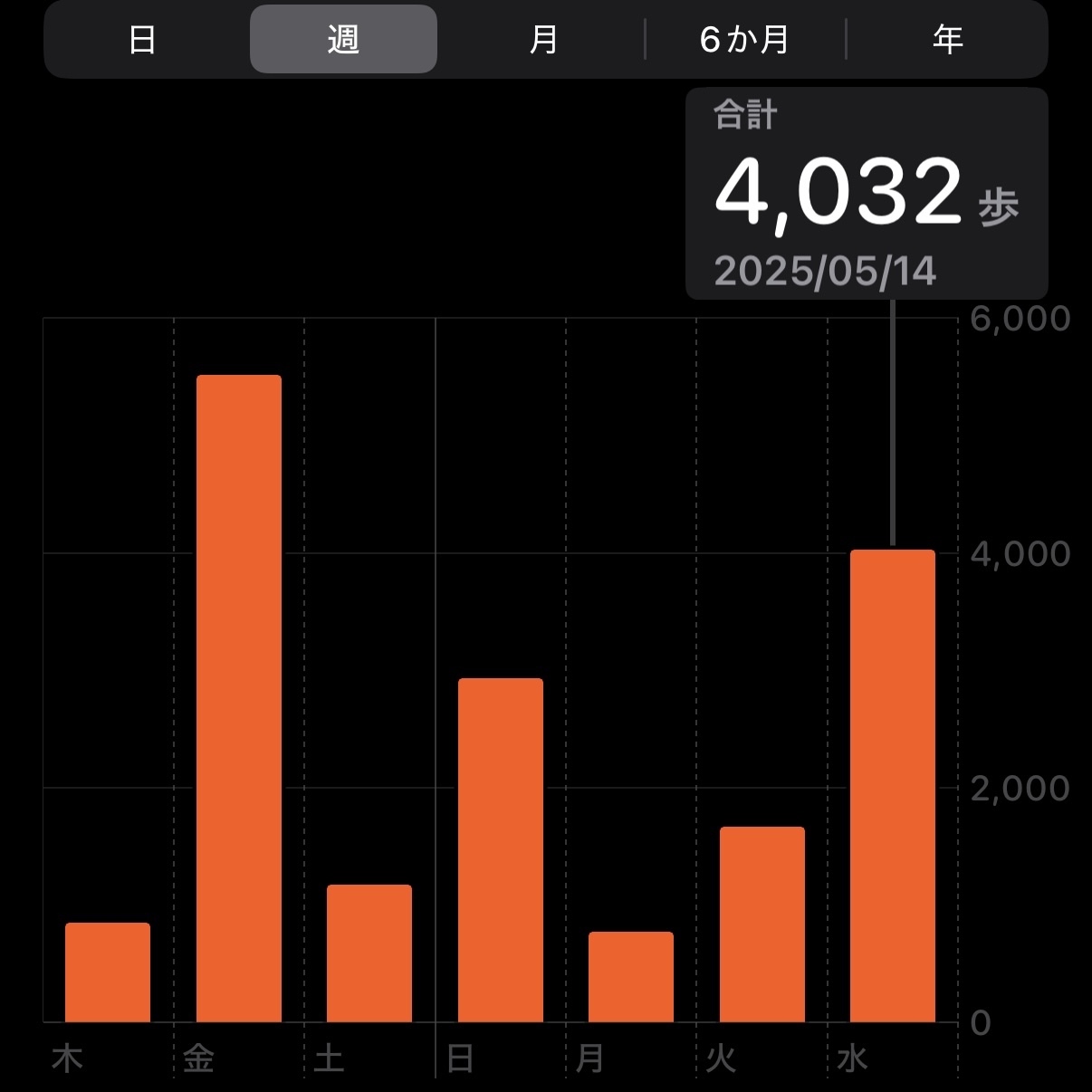Tap the 日 (Sunday) bar in chart
Image resolution: width=1092 pixels, height=1092 pixels.
click(501, 849)
